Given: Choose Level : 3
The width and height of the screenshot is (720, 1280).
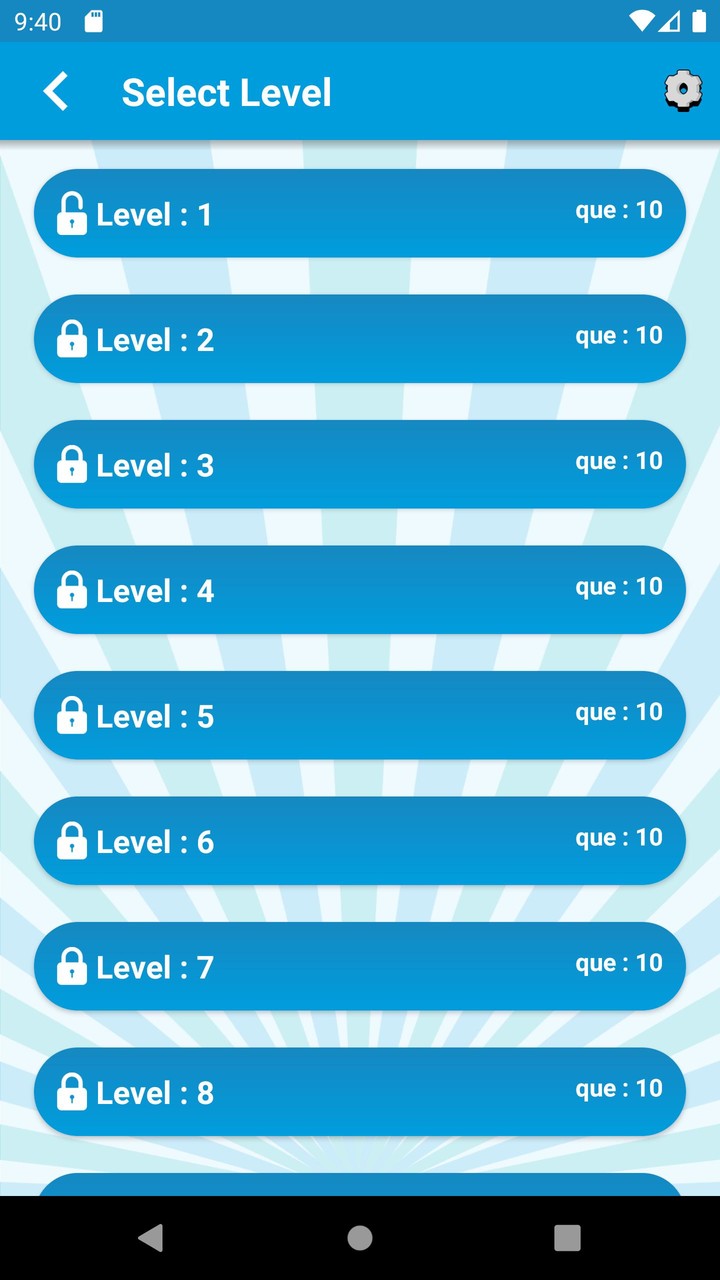Looking at the screenshot, I should 360,464.
